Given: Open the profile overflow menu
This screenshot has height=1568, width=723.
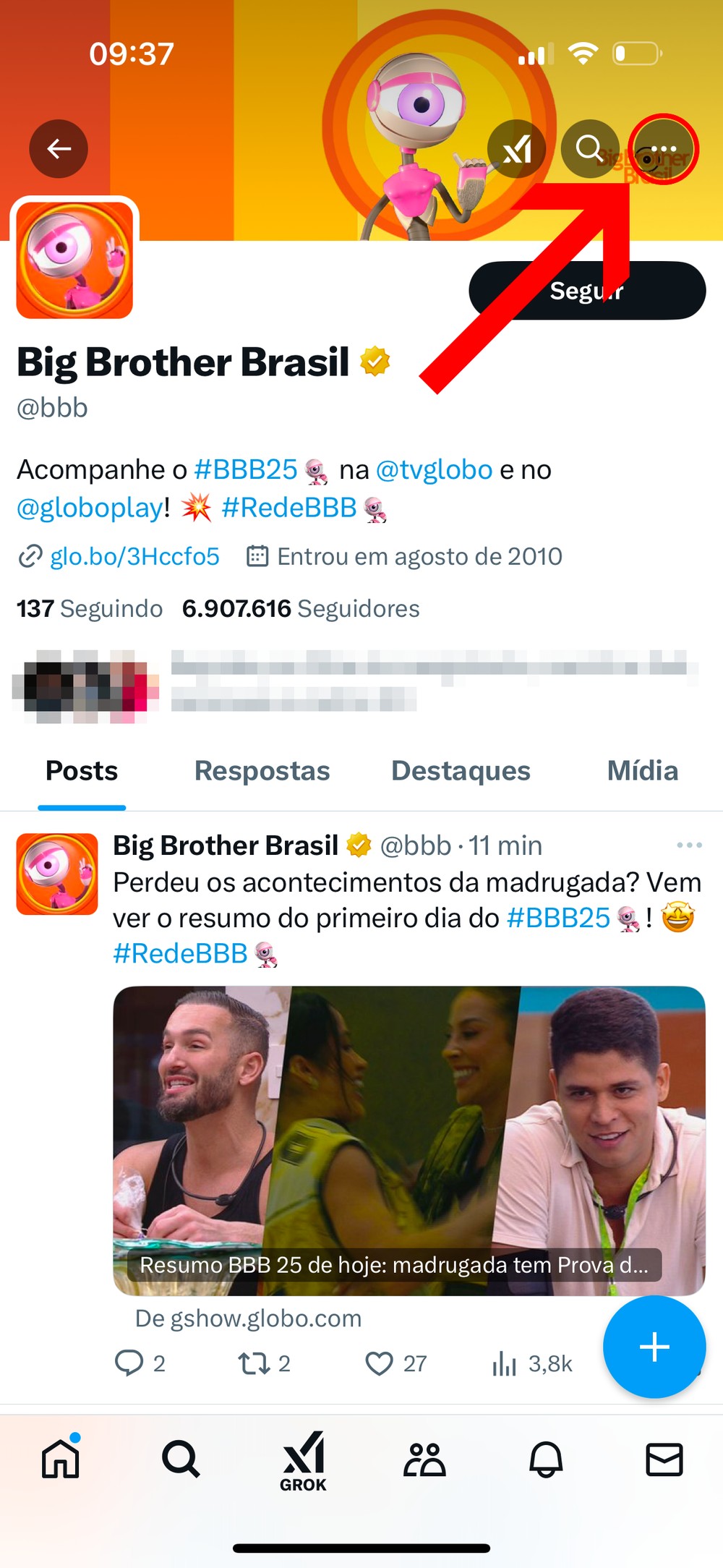Looking at the screenshot, I should pyautogui.click(x=663, y=149).
